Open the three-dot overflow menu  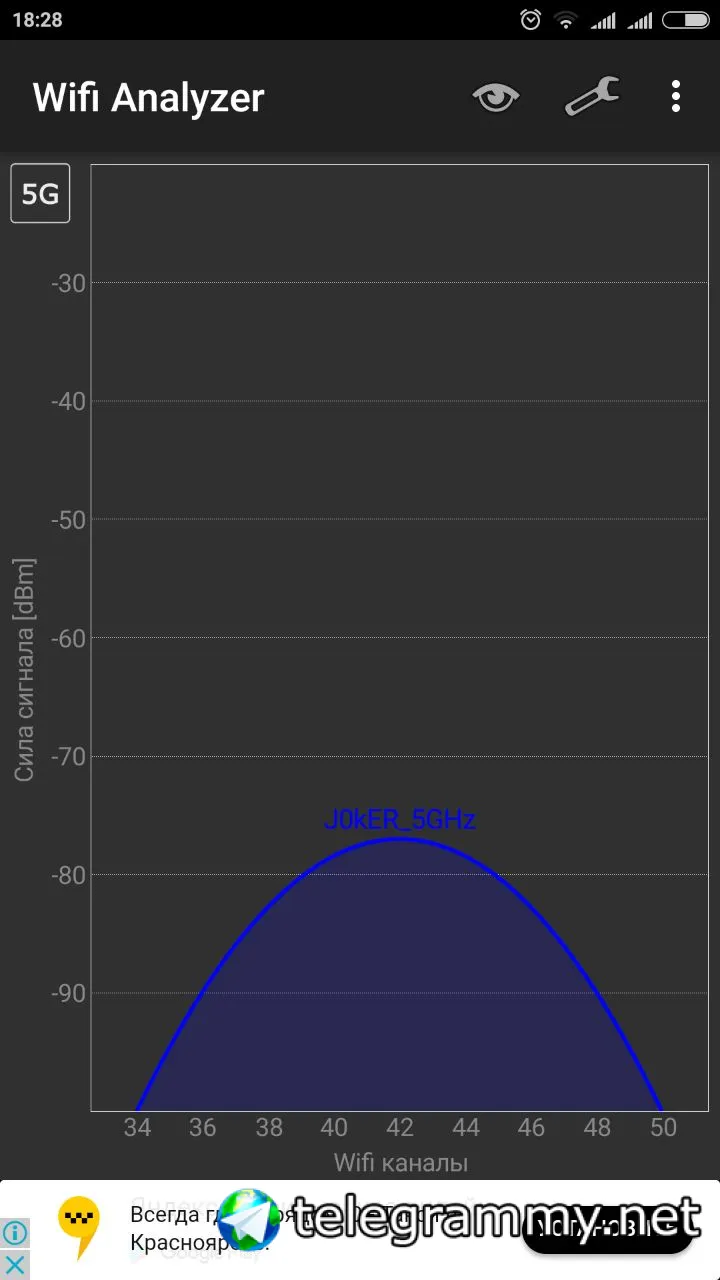click(676, 97)
